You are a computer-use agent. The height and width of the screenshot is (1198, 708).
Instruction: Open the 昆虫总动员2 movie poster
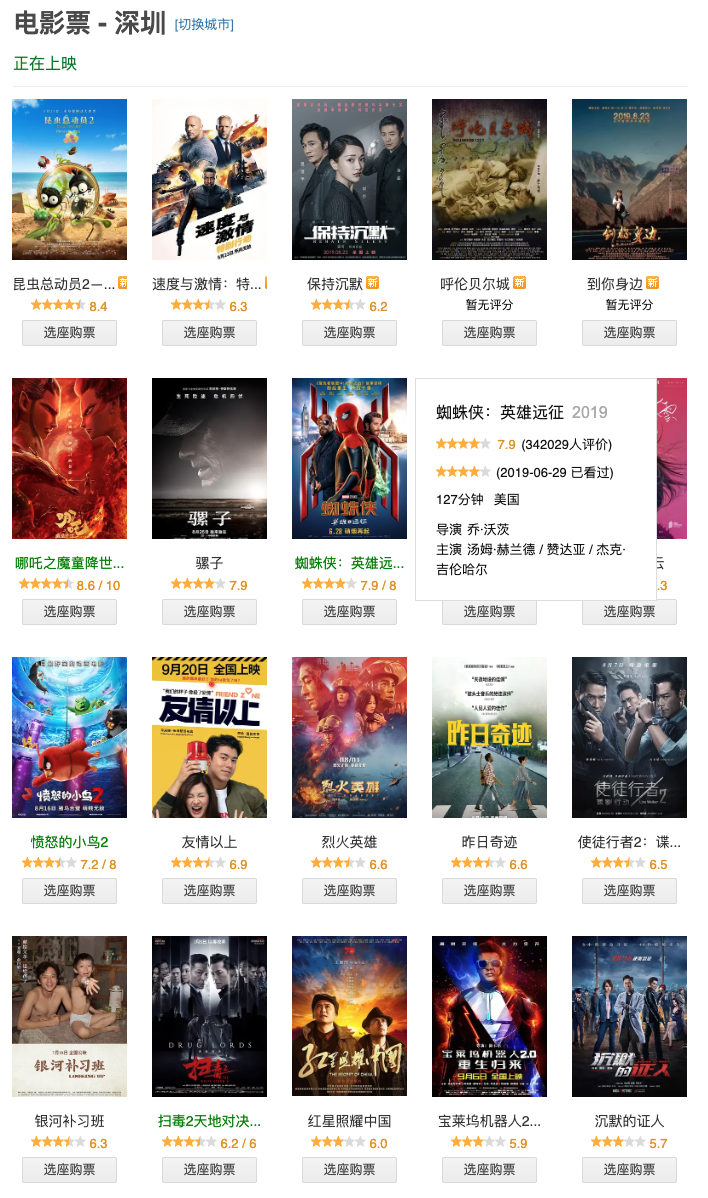[70, 180]
